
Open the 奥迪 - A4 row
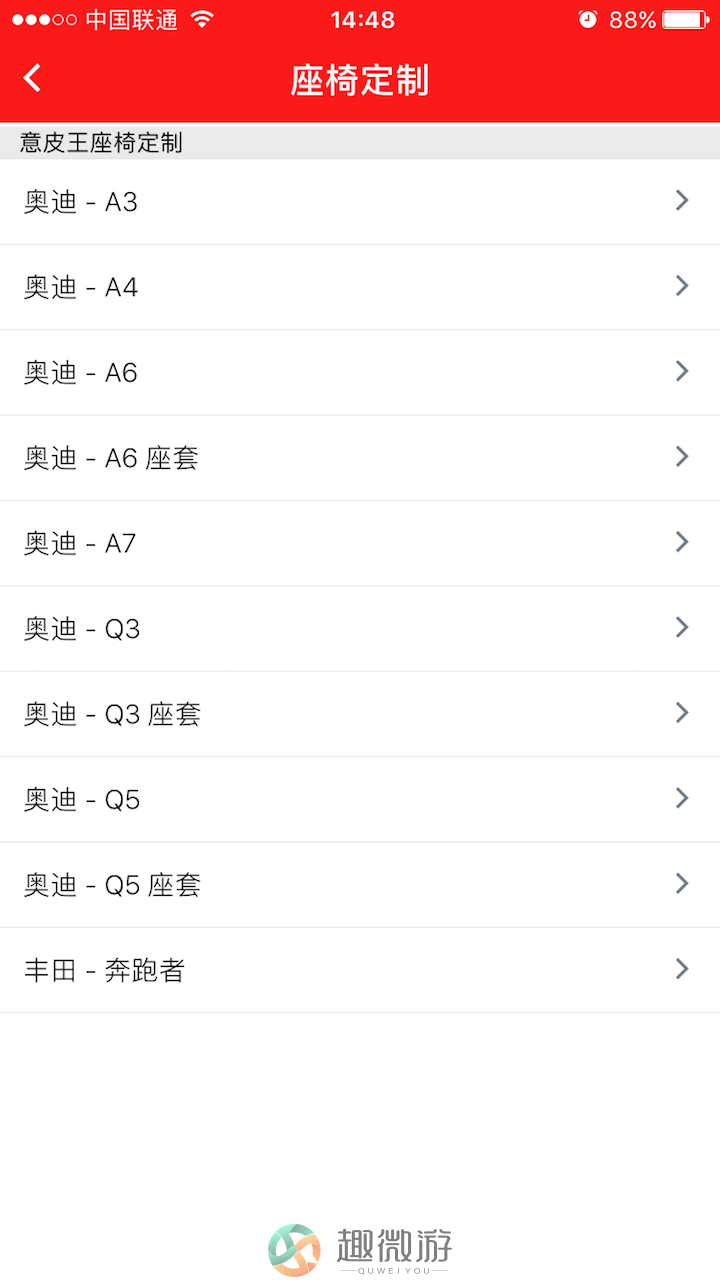coord(360,287)
